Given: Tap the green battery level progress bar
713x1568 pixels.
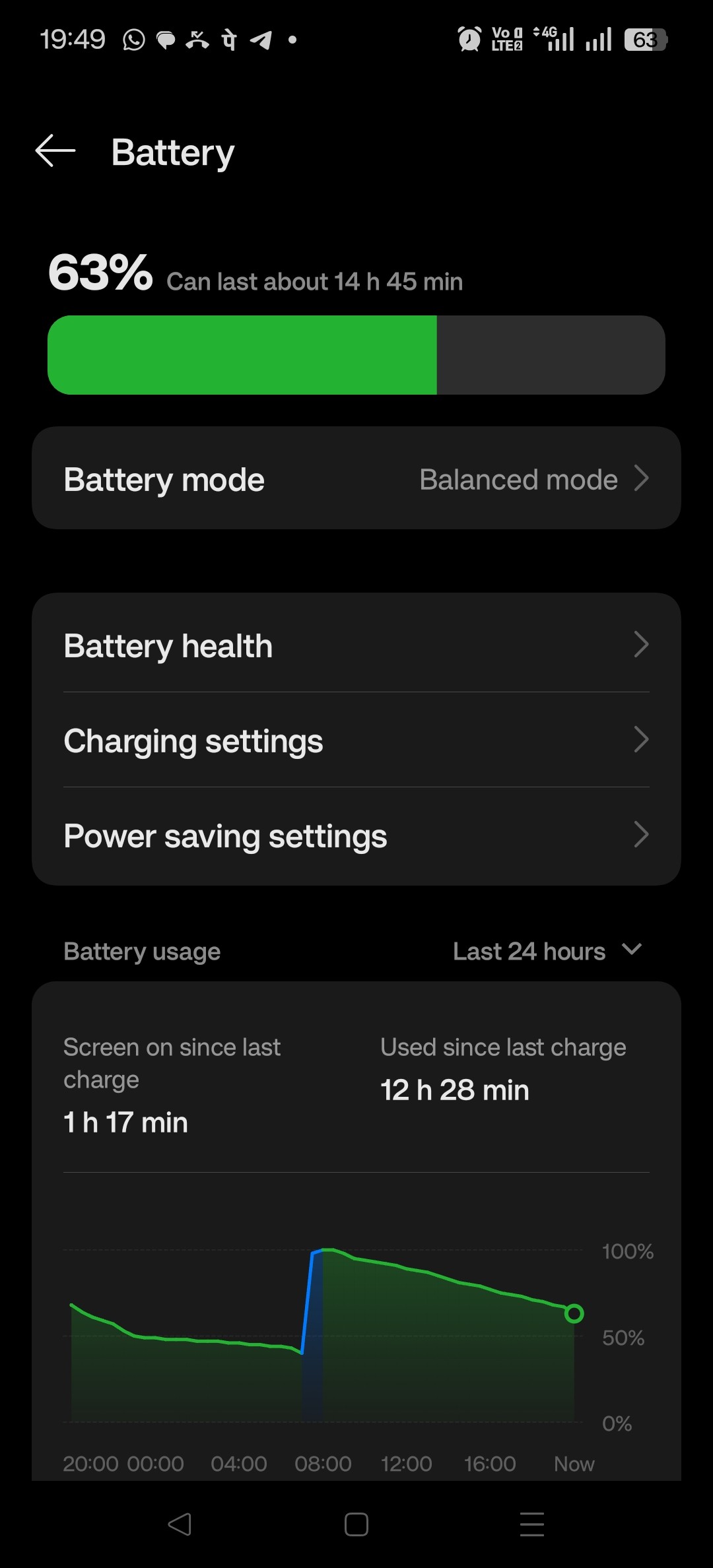Looking at the screenshot, I should point(244,355).
